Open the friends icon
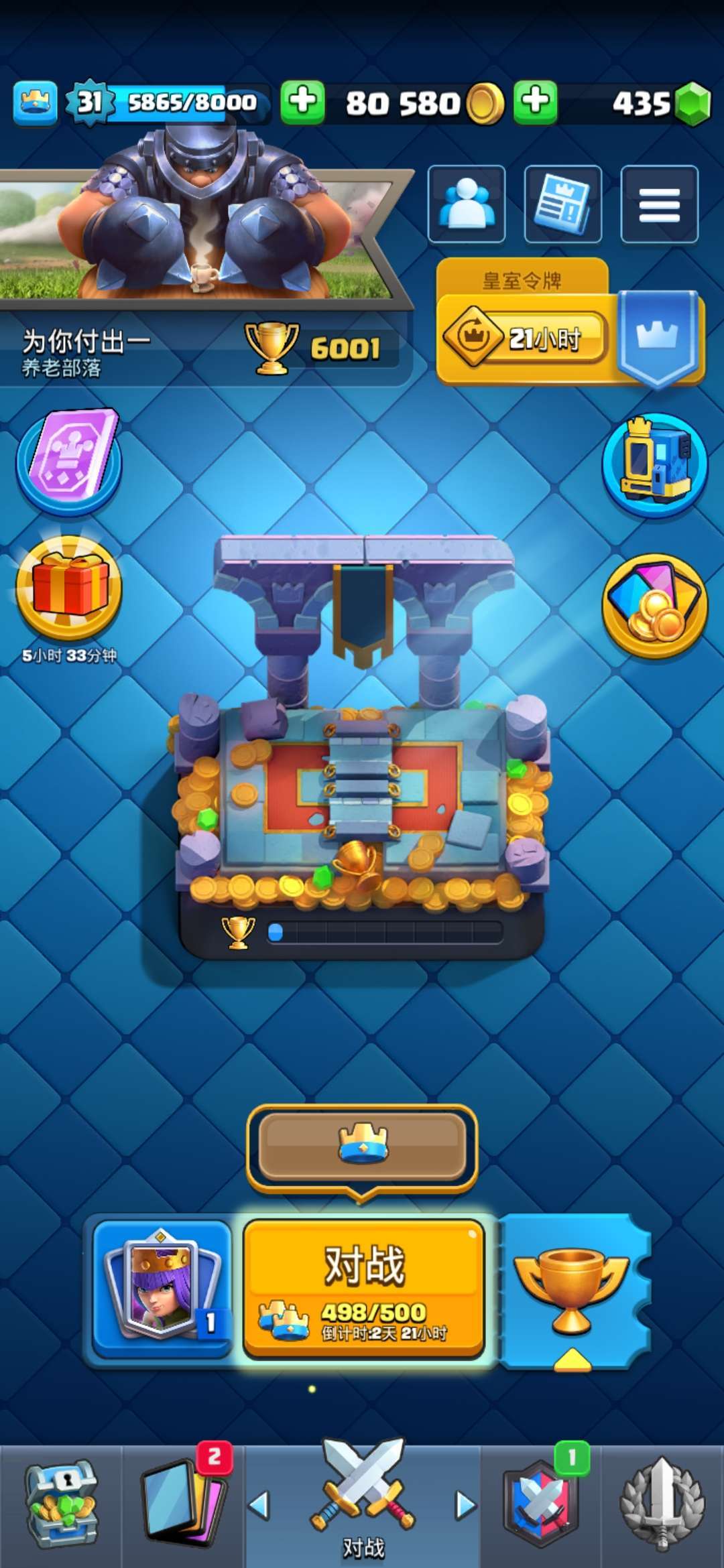Viewport: 724px width, 1568px height. 467,204
